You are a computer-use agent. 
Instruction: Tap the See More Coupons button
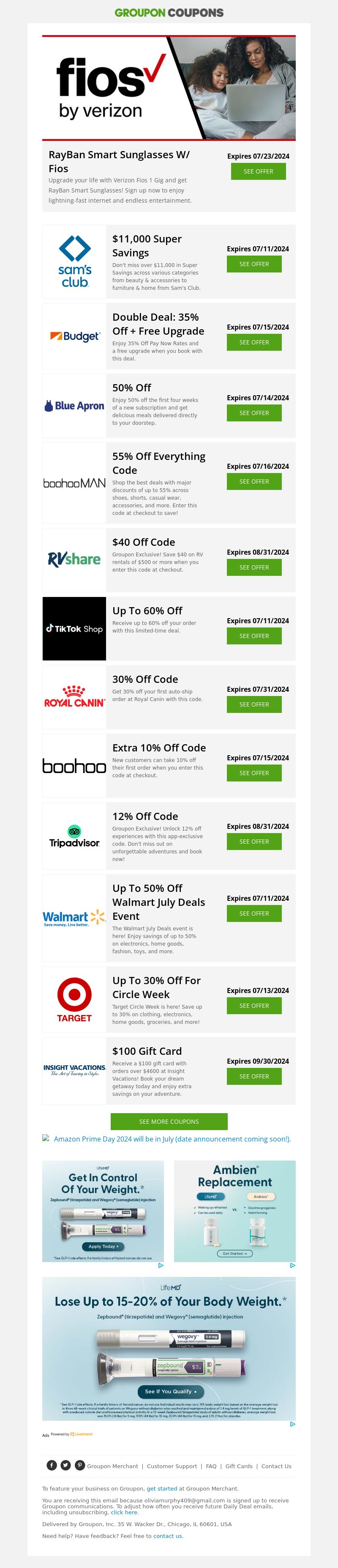tap(169, 1121)
